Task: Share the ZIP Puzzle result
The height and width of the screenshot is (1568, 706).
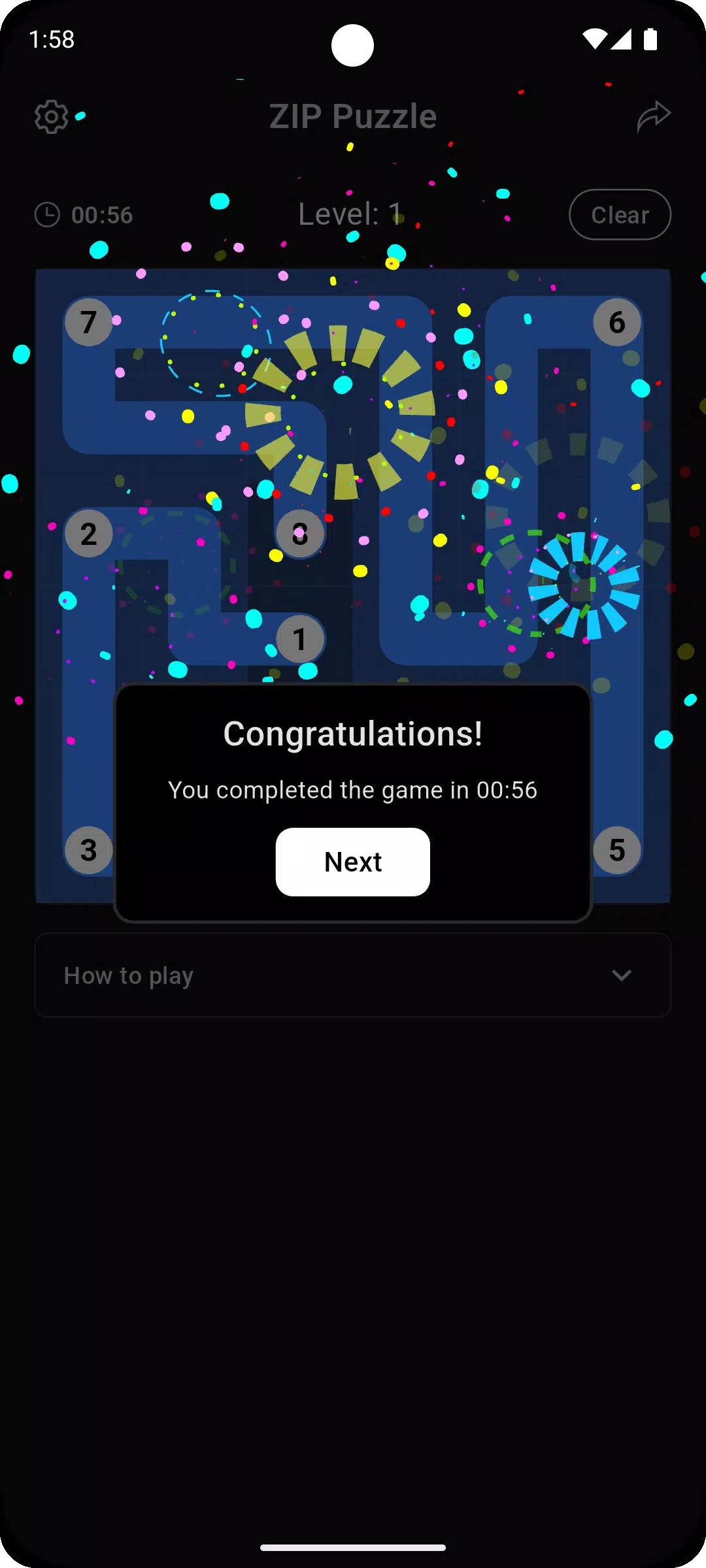Action: click(654, 116)
